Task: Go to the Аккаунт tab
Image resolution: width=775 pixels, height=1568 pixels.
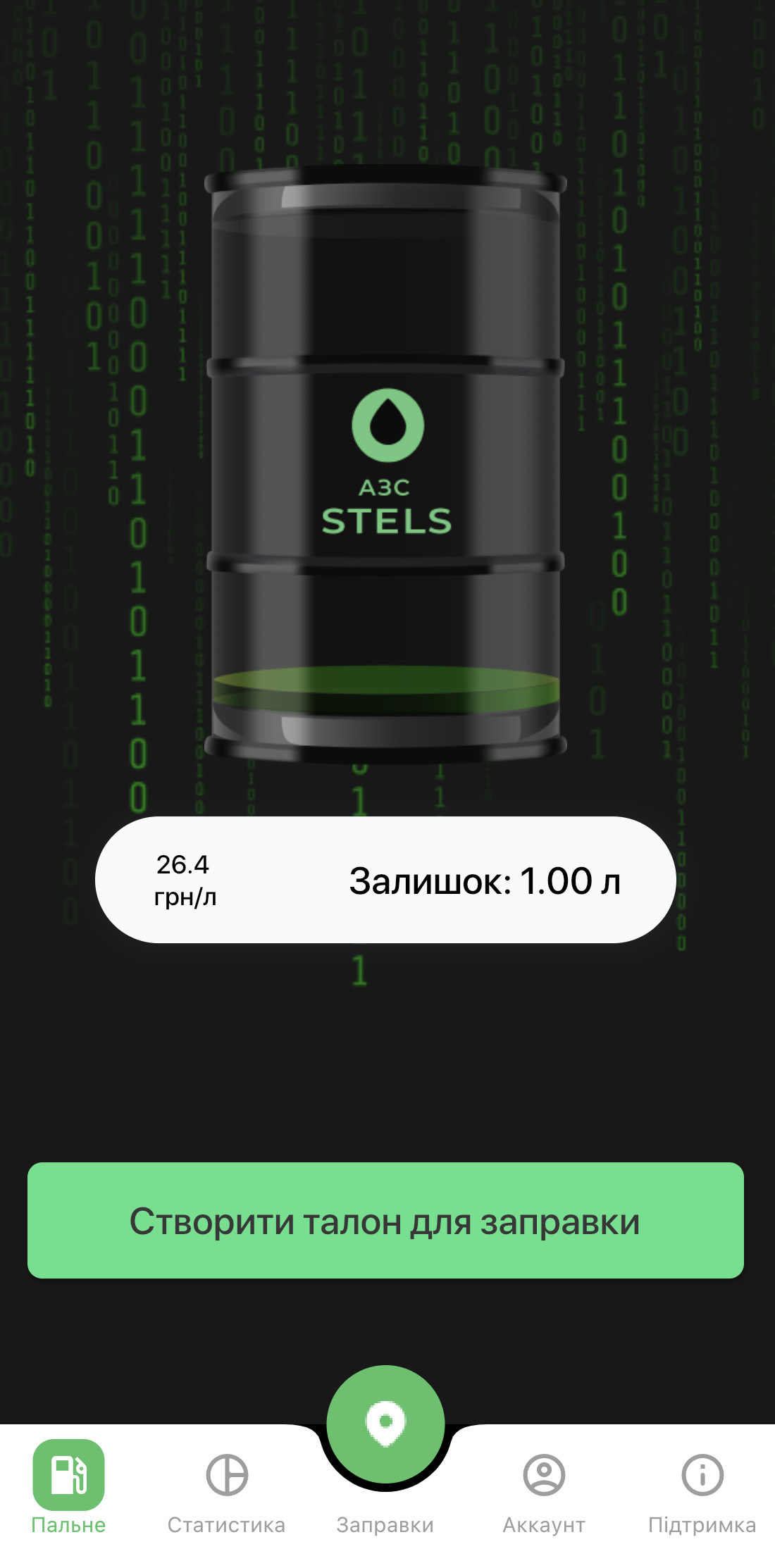Action: coord(544,1488)
